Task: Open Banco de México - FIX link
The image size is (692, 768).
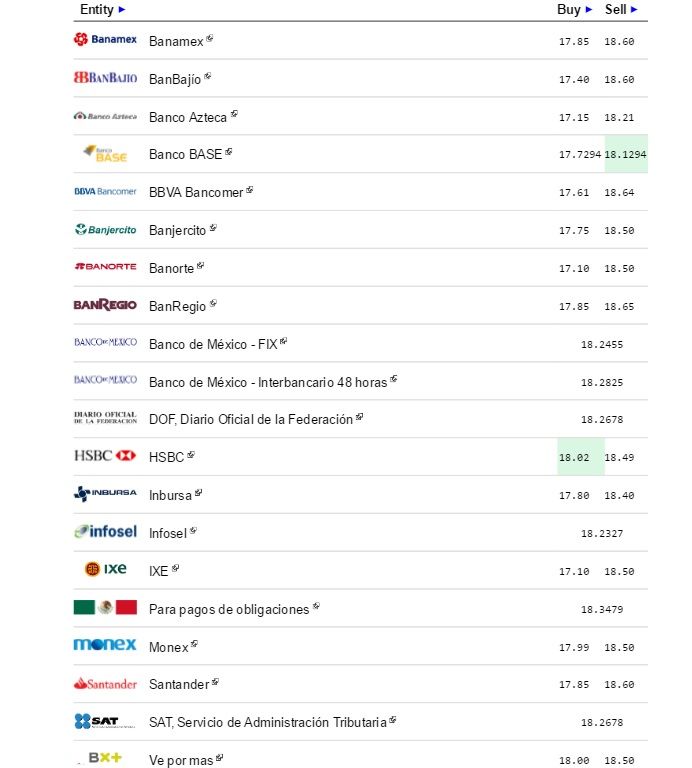Action: click(x=213, y=344)
